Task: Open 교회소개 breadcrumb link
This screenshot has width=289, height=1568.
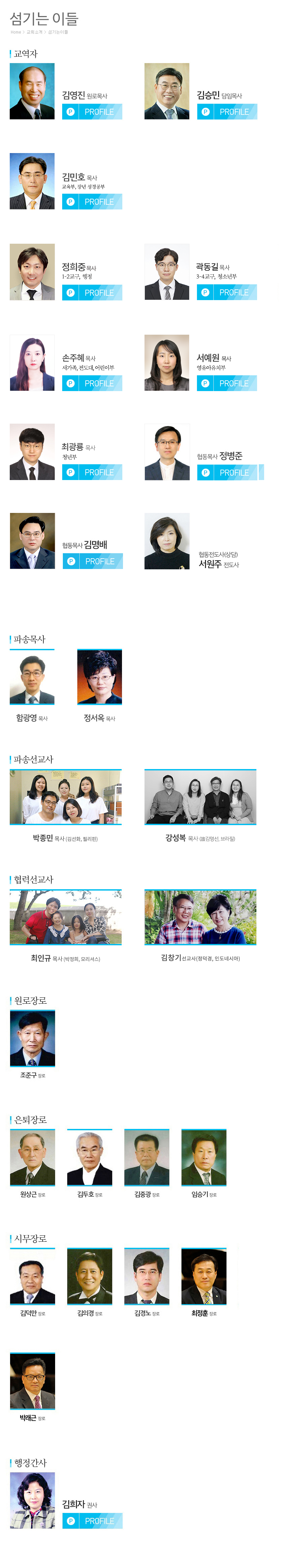Action: point(34,32)
